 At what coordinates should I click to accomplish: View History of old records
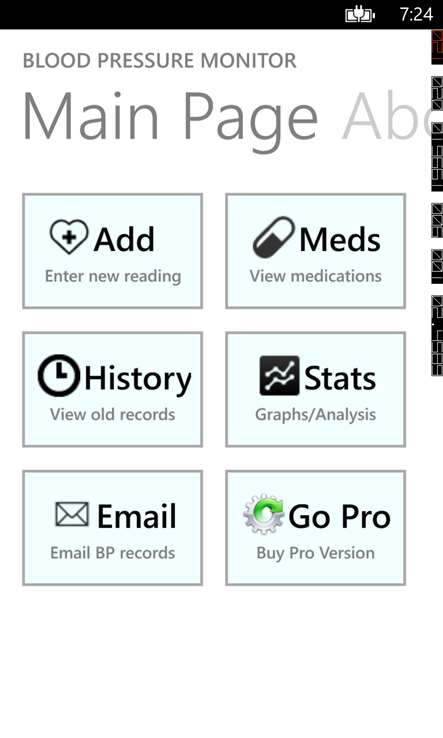click(113, 389)
